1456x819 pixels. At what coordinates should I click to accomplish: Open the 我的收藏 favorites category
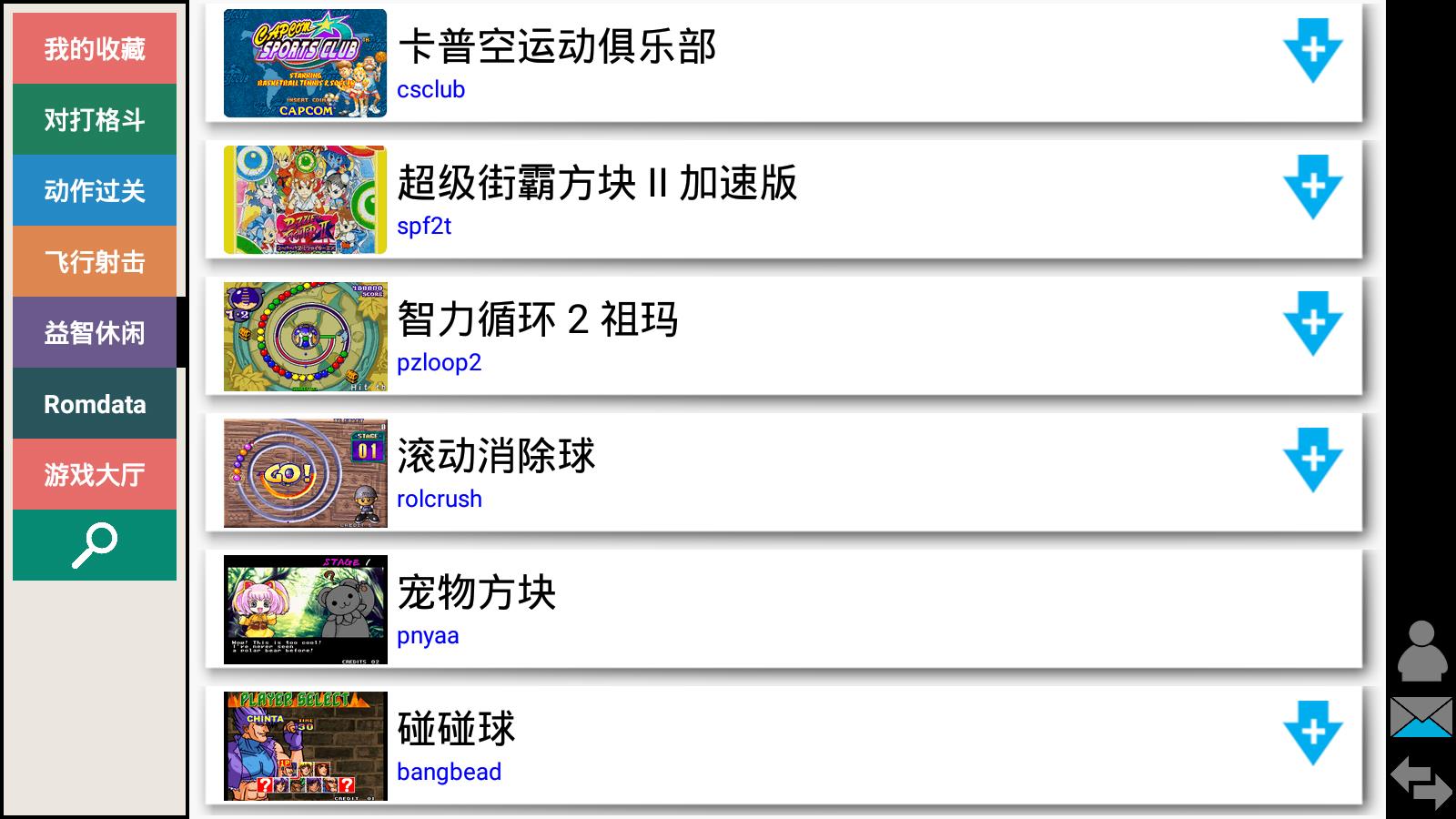95,48
